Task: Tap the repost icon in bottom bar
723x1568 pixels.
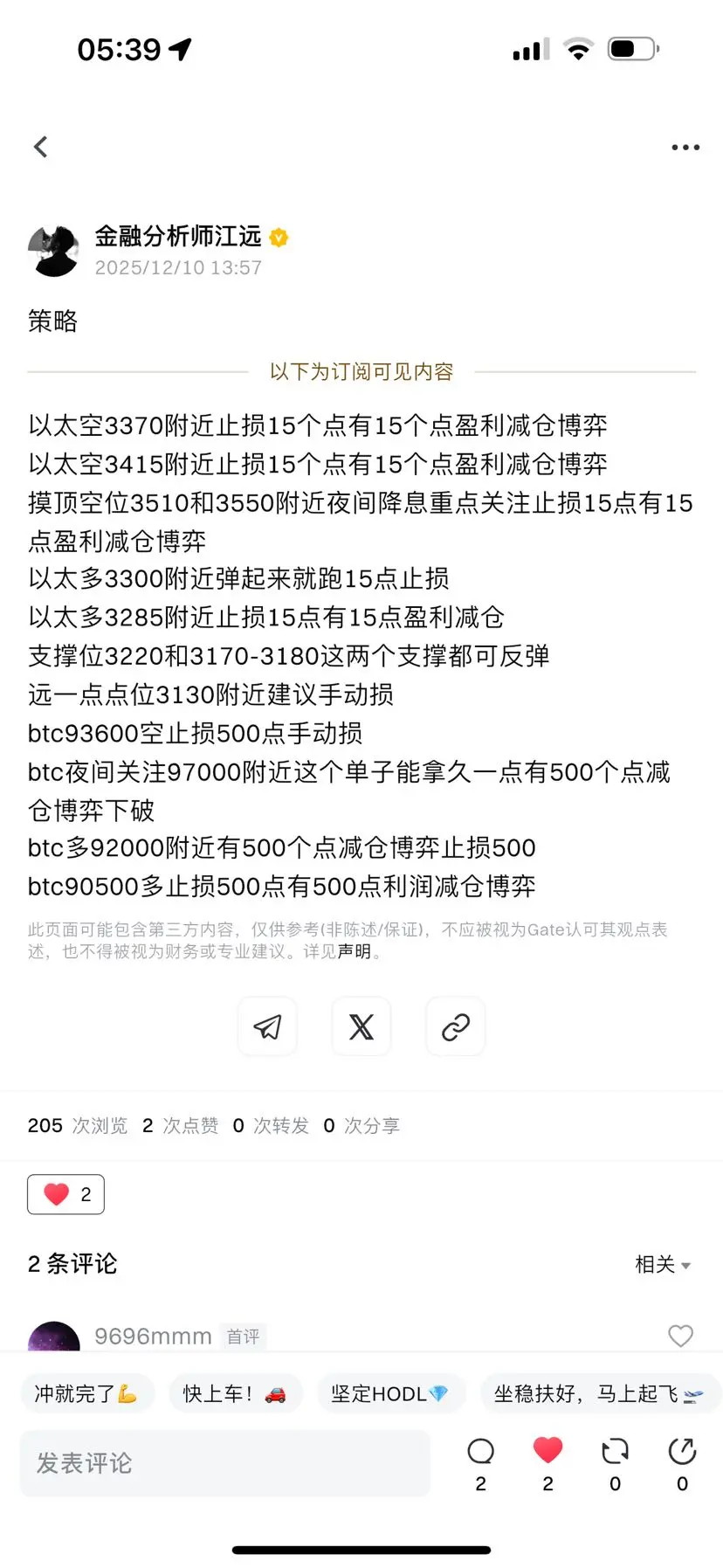Action: 615,1451
